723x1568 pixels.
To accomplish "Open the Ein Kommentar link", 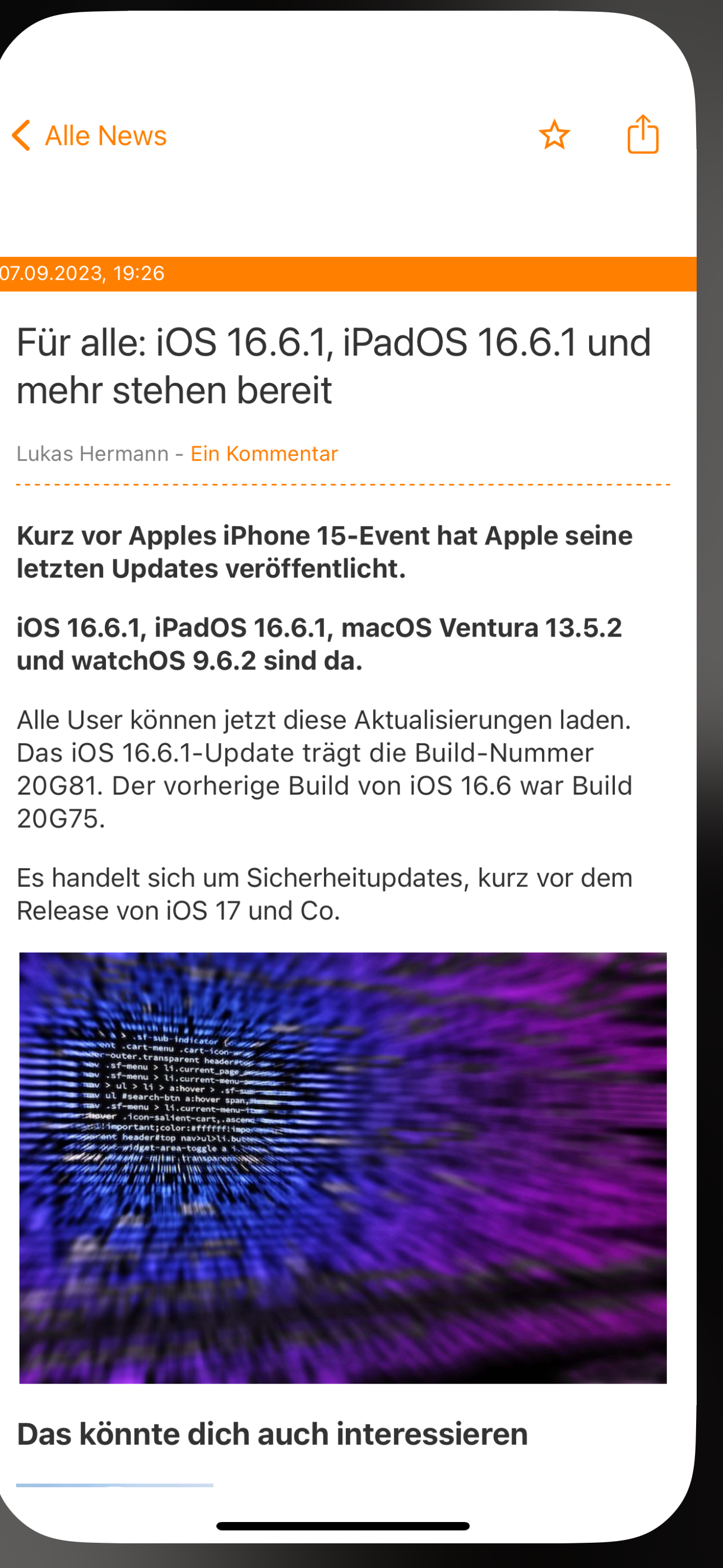I will [264, 454].
